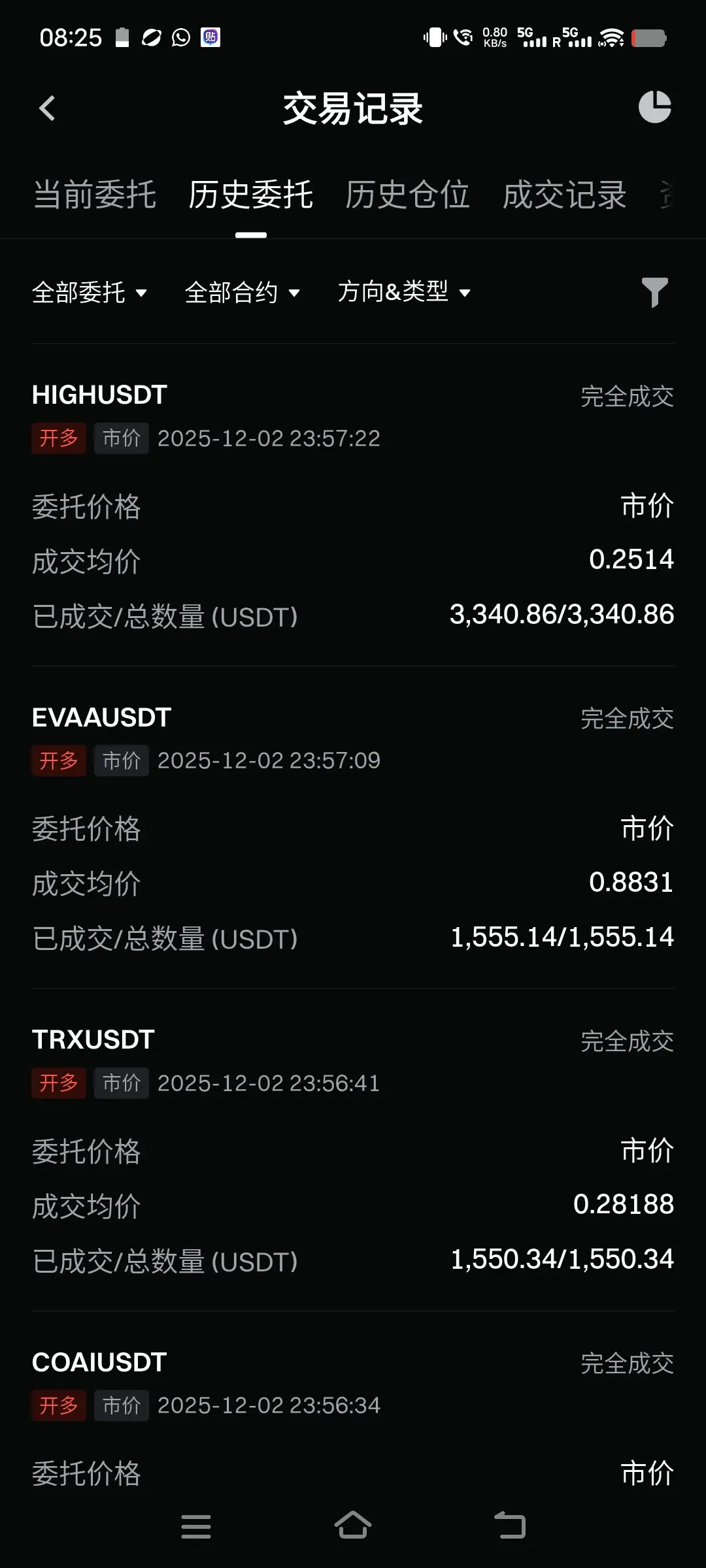Go to the system home screen

click(353, 1526)
